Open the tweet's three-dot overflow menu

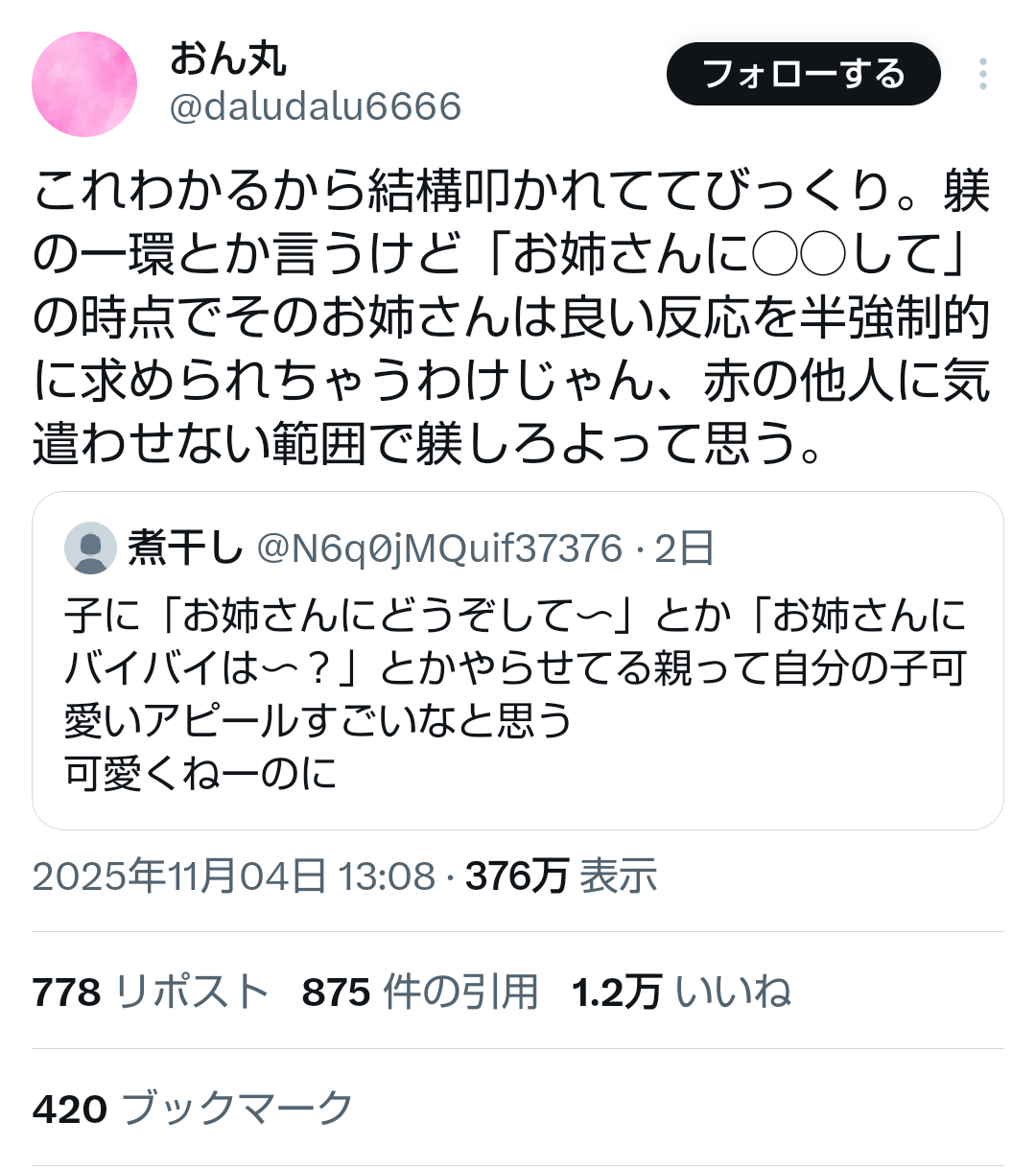[983, 74]
